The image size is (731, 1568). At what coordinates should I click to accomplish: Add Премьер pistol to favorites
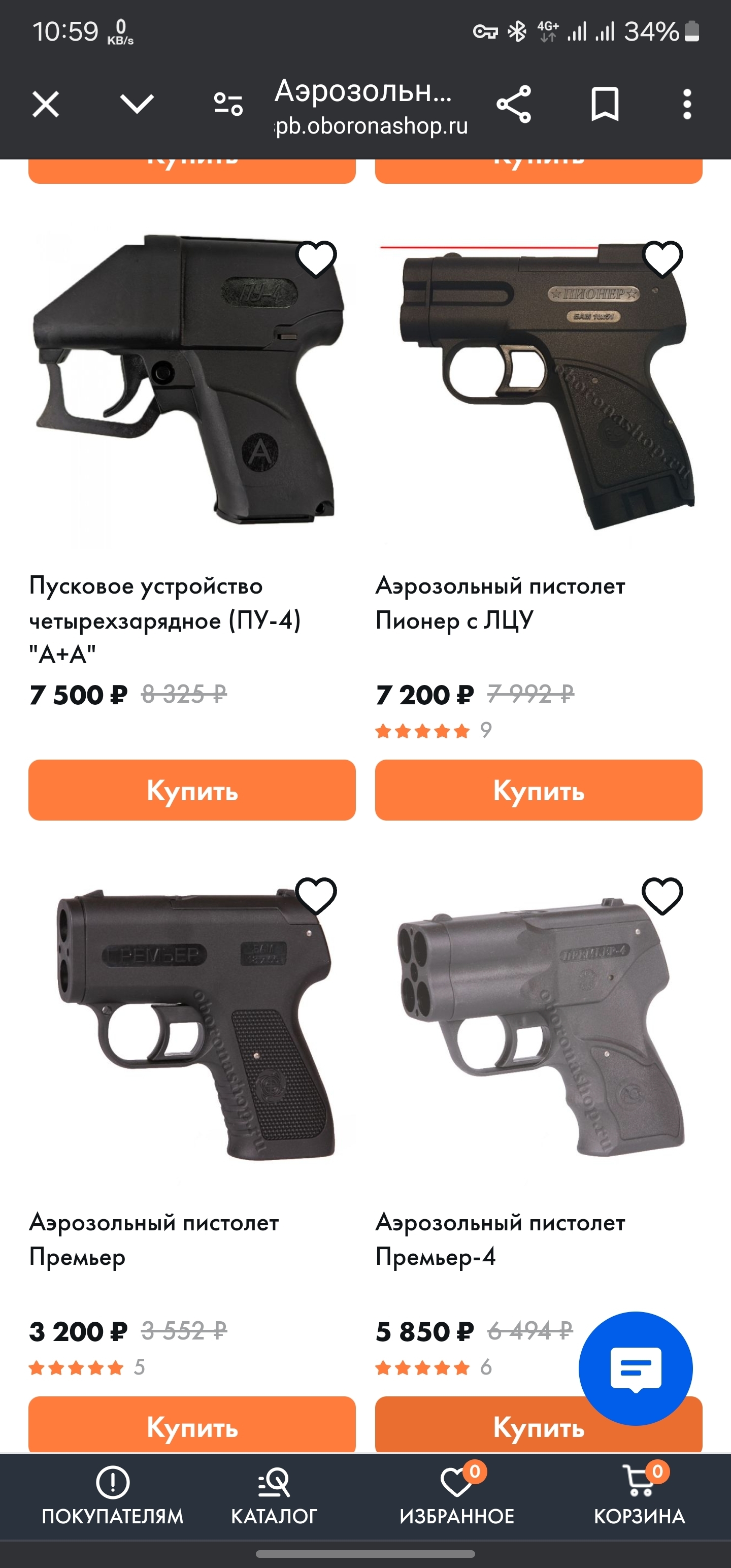point(316,896)
